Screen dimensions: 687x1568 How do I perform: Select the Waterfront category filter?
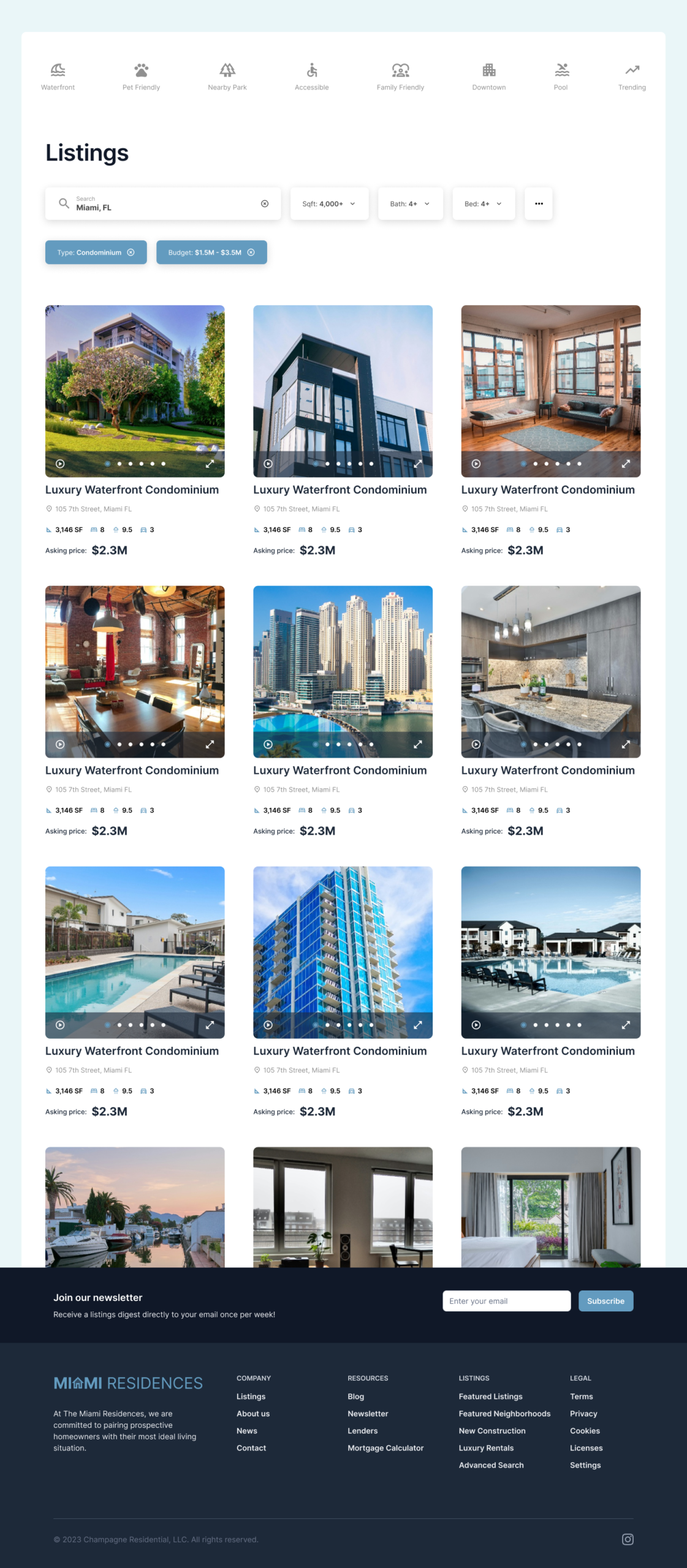point(58,77)
